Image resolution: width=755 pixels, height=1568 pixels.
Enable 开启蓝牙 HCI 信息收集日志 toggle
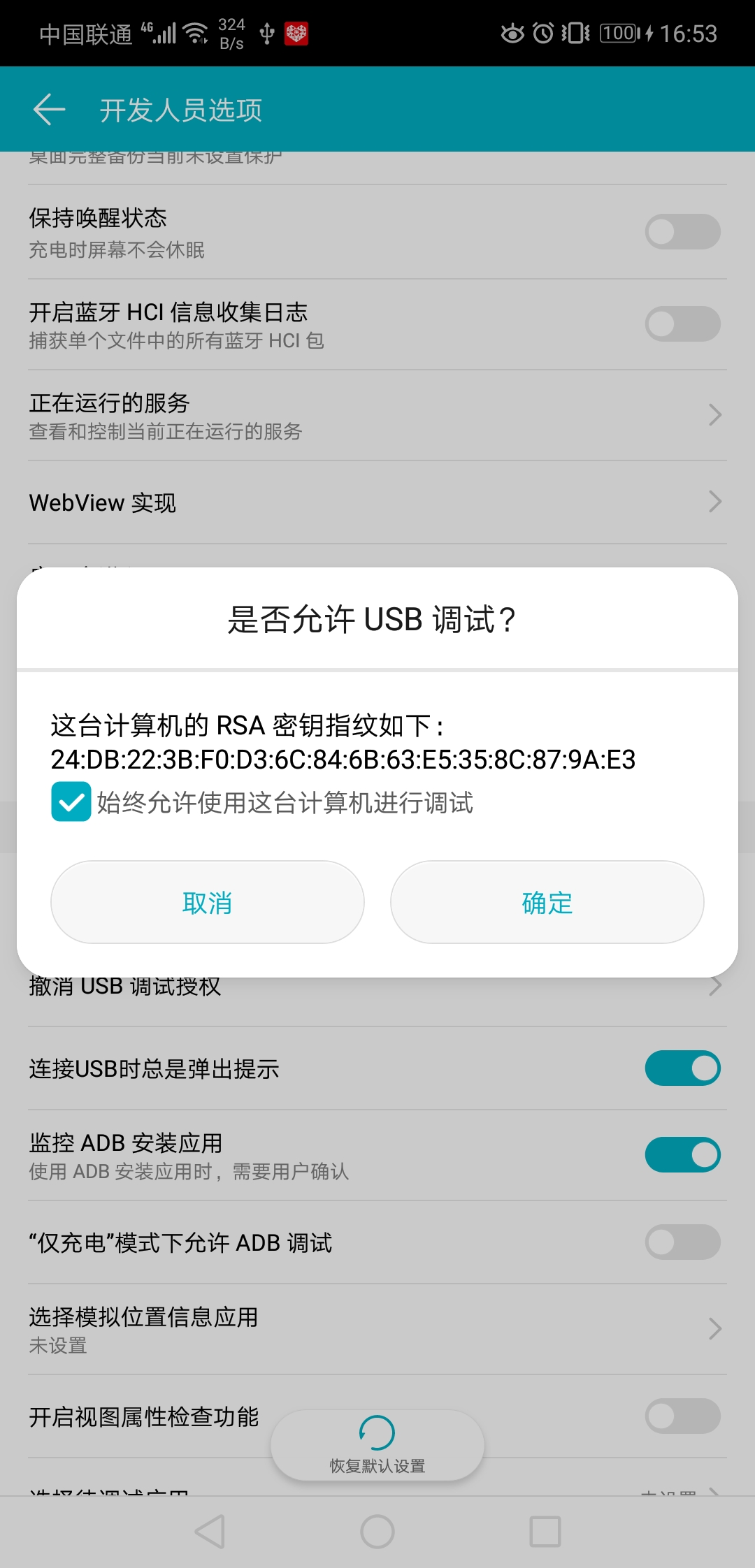[682, 325]
